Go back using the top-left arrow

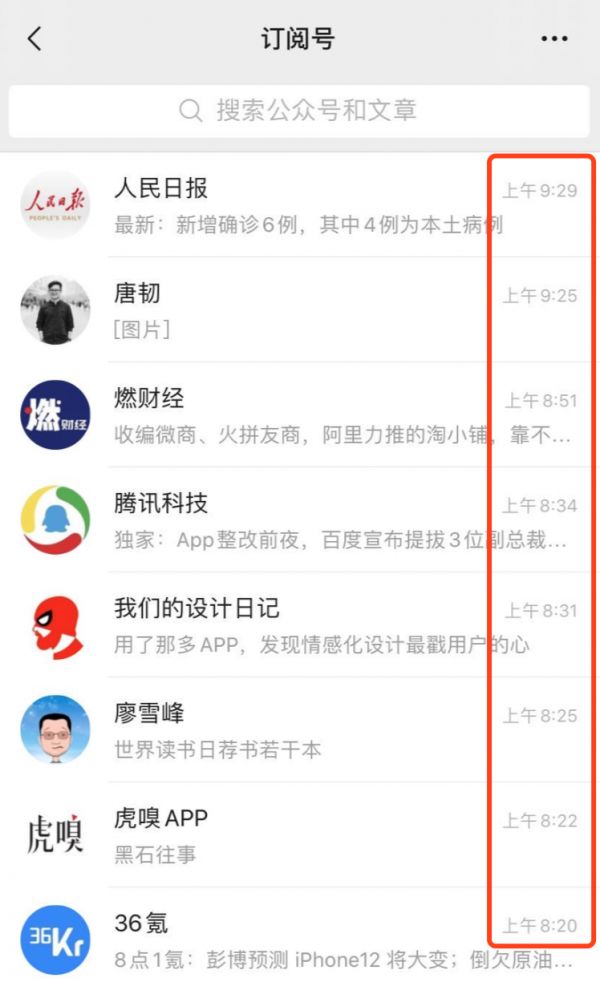tap(35, 39)
